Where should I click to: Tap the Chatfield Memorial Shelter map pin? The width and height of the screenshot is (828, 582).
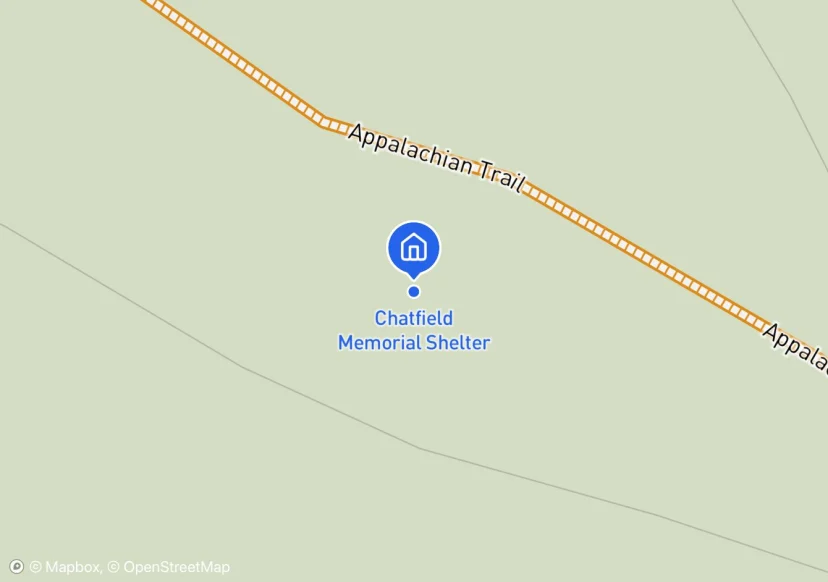[x=413, y=247]
